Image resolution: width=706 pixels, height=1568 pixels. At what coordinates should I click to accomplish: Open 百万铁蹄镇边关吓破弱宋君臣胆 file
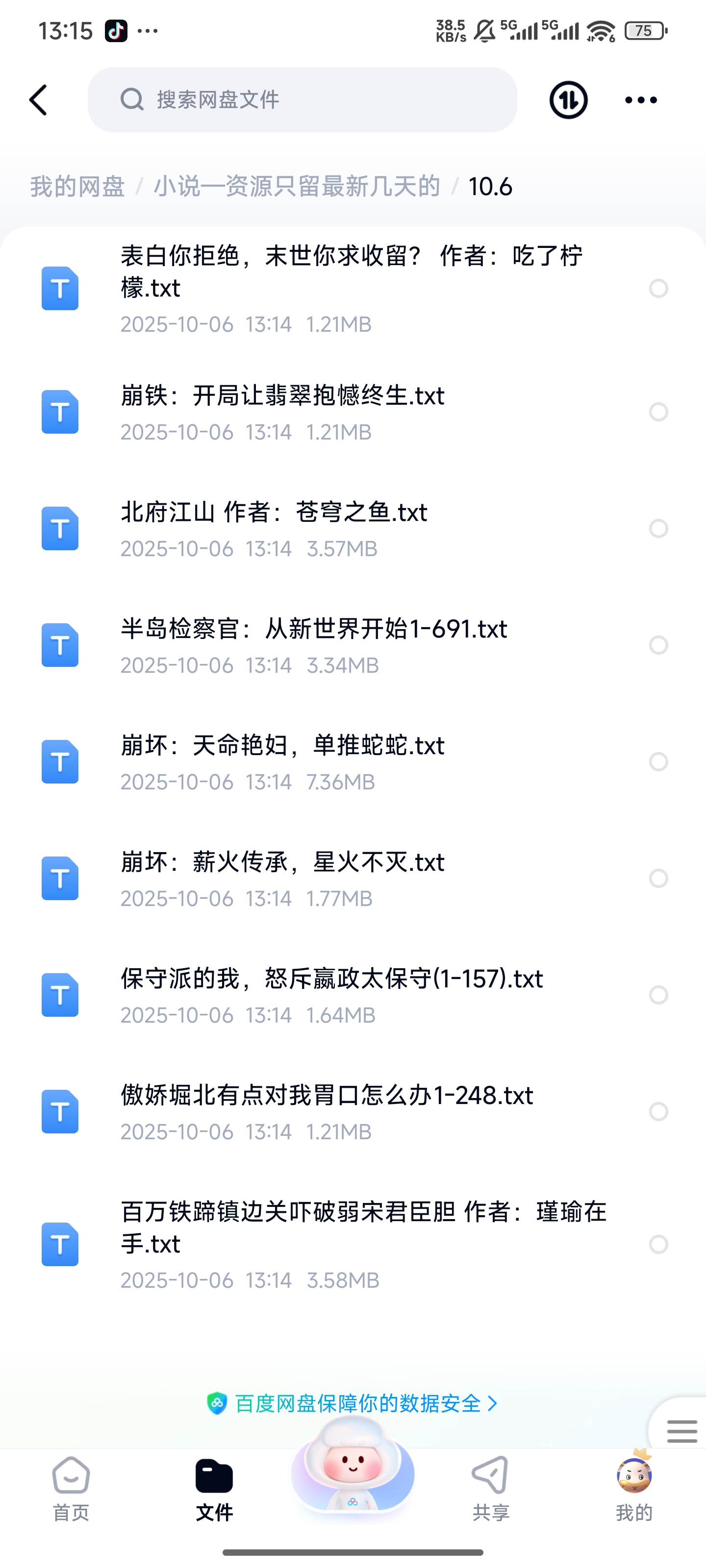[363, 1227]
